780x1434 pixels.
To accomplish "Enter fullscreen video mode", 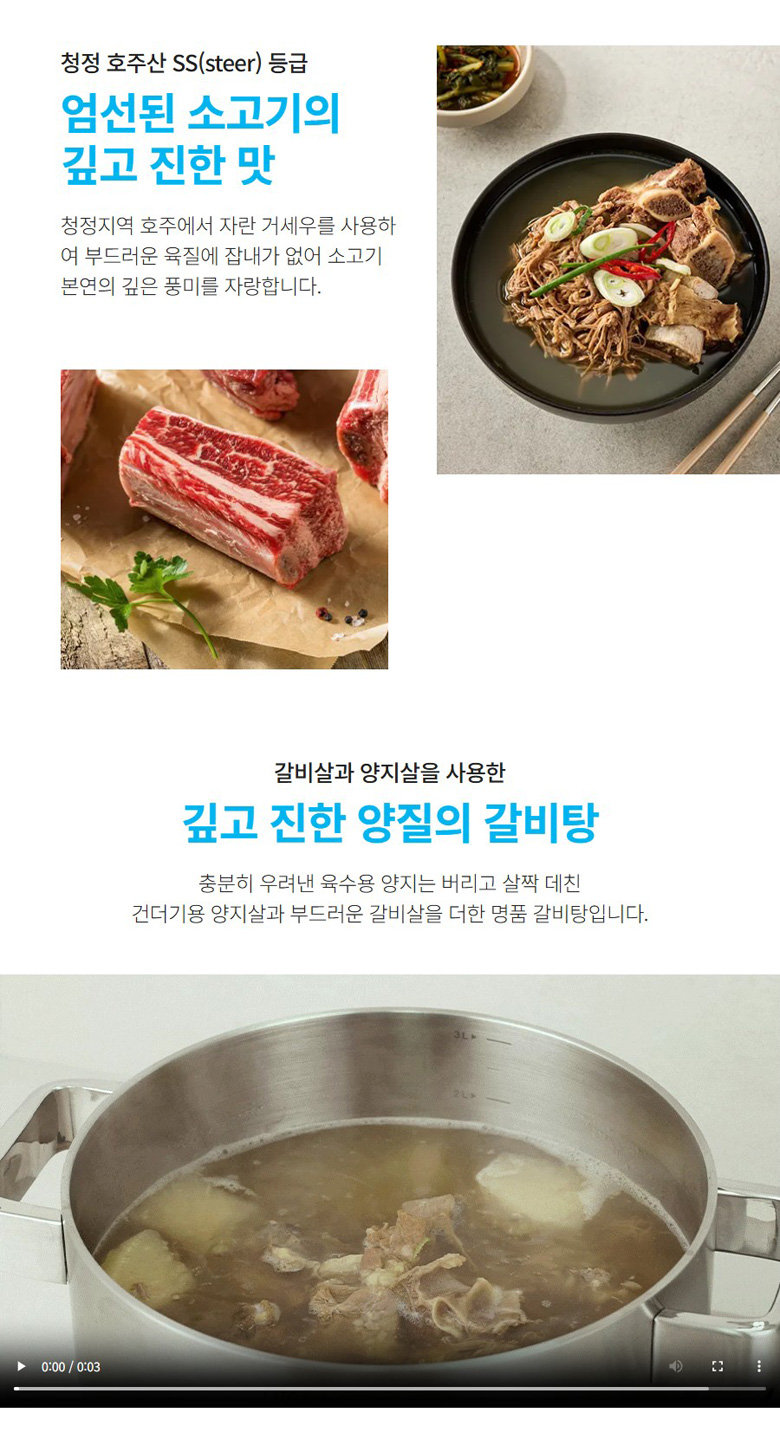I will coord(717,1366).
